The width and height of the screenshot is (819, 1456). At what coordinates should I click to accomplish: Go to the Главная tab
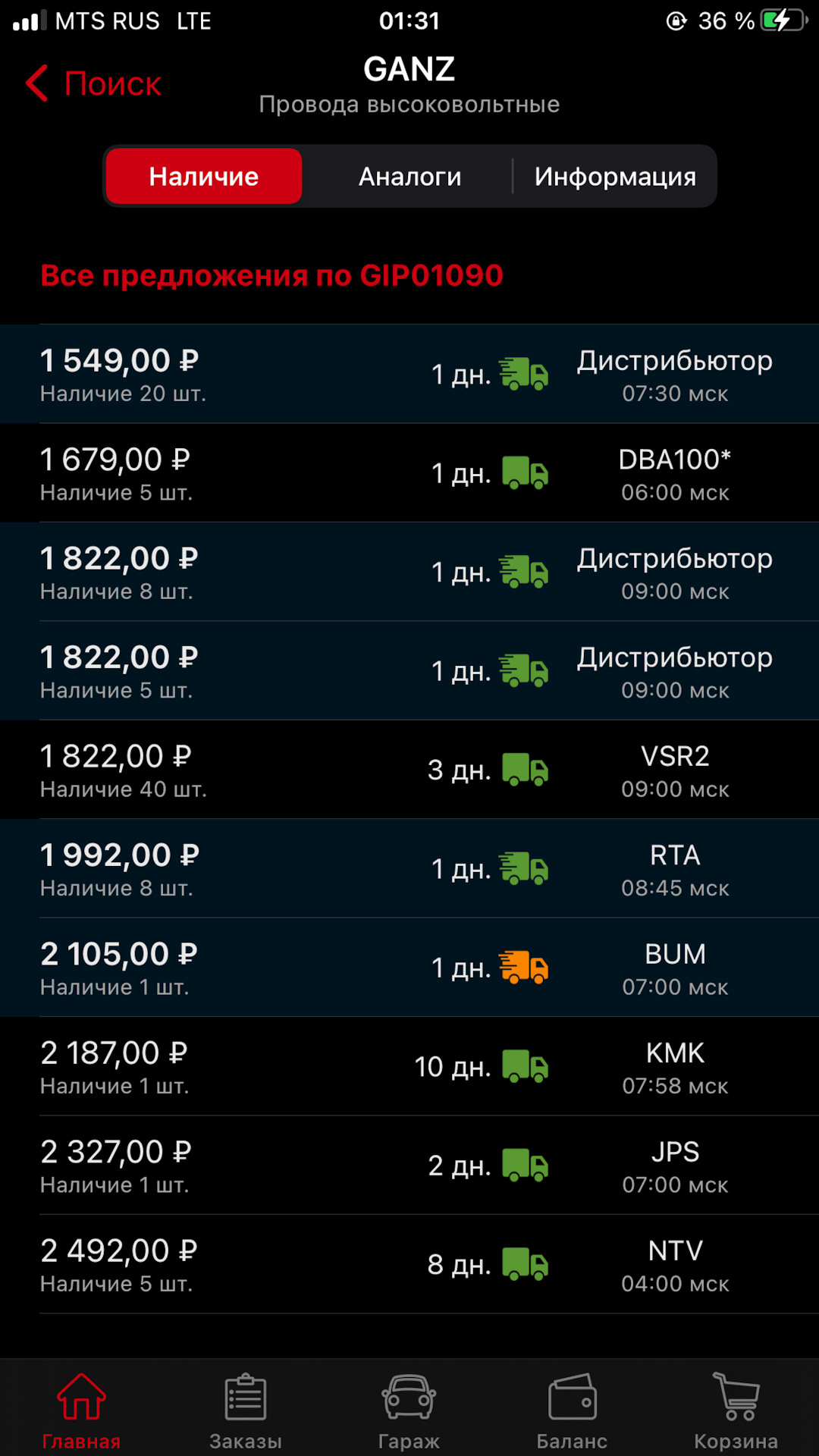click(81, 1410)
